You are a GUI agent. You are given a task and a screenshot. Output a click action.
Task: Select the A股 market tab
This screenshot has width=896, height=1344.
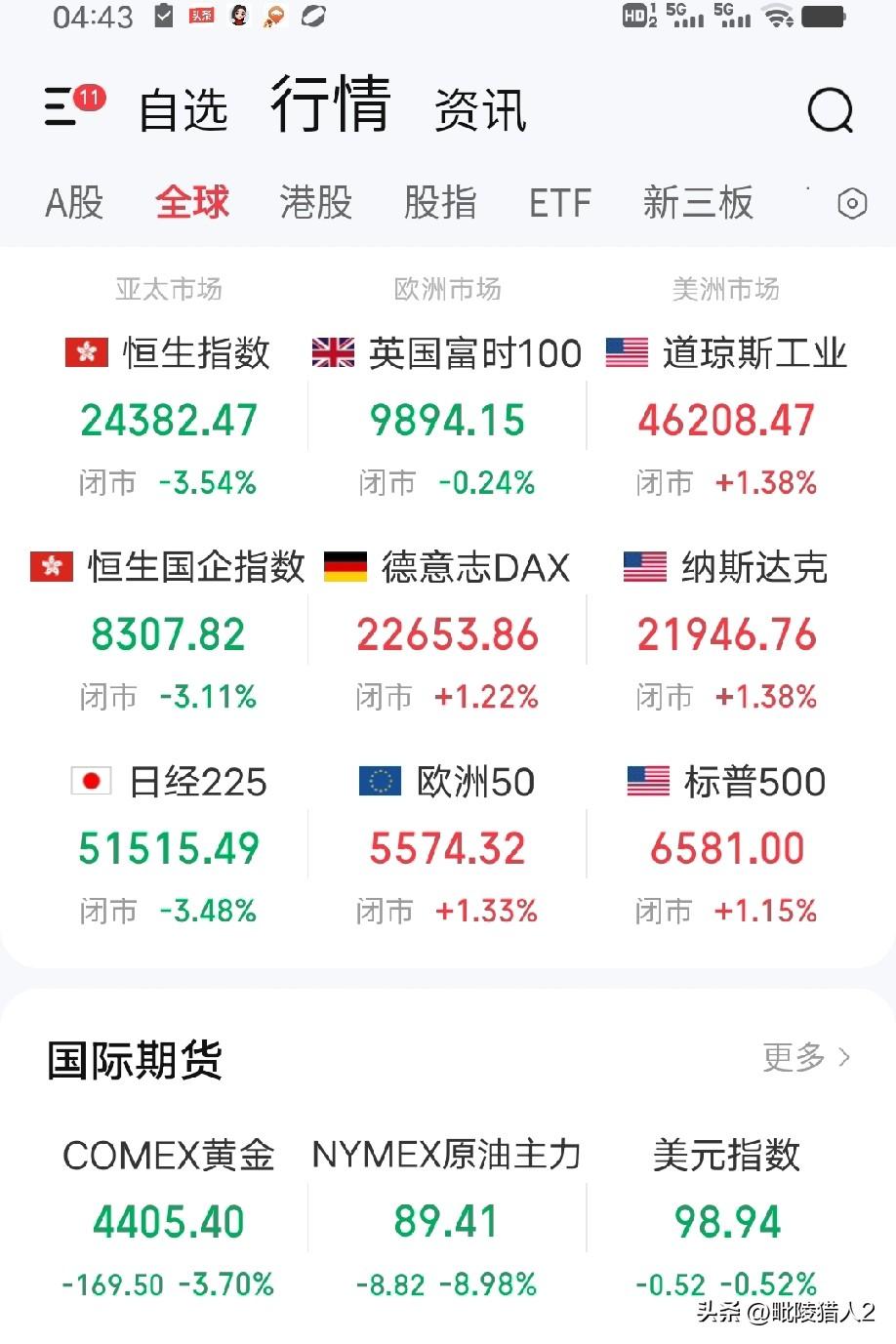pos(73,203)
